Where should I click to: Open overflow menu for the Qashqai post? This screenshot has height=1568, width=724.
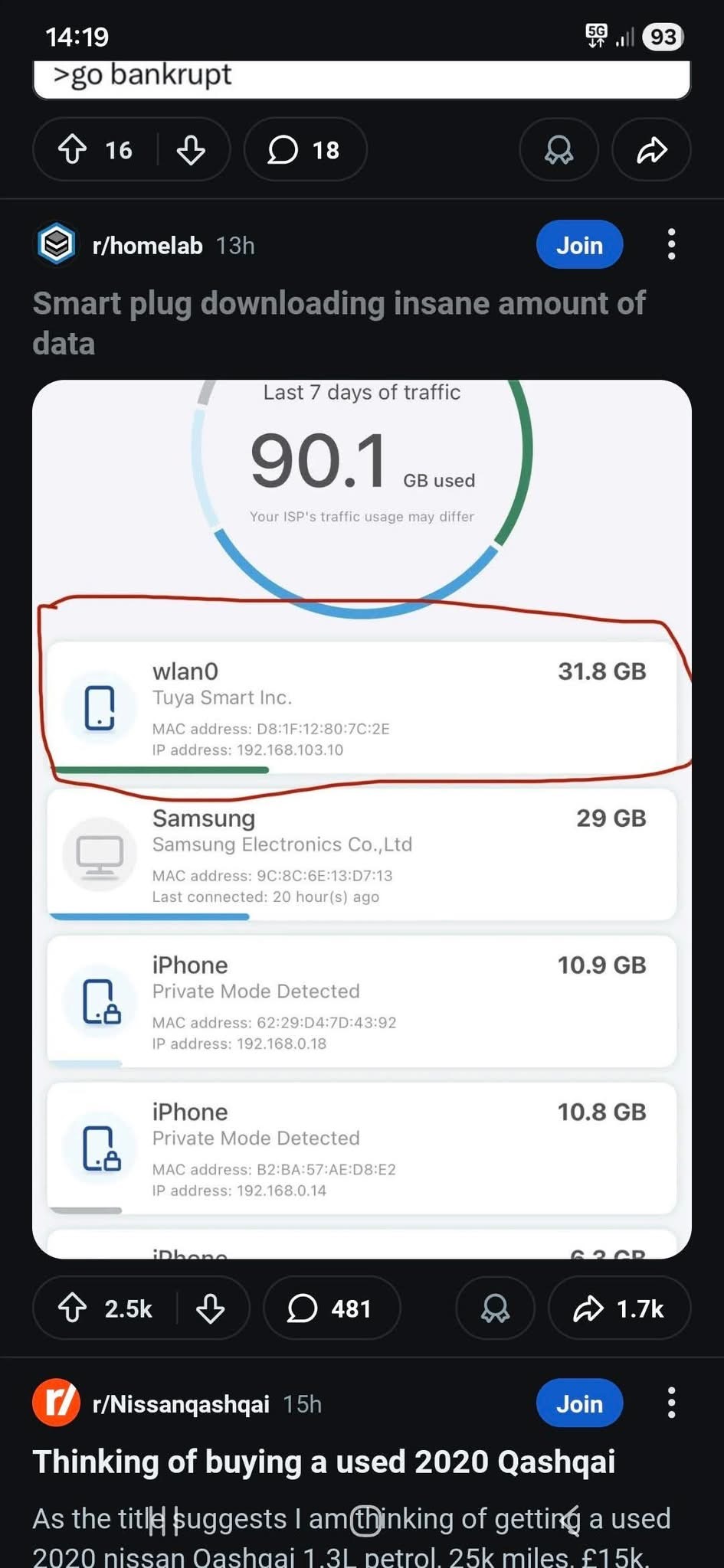[x=671, y=1403]
